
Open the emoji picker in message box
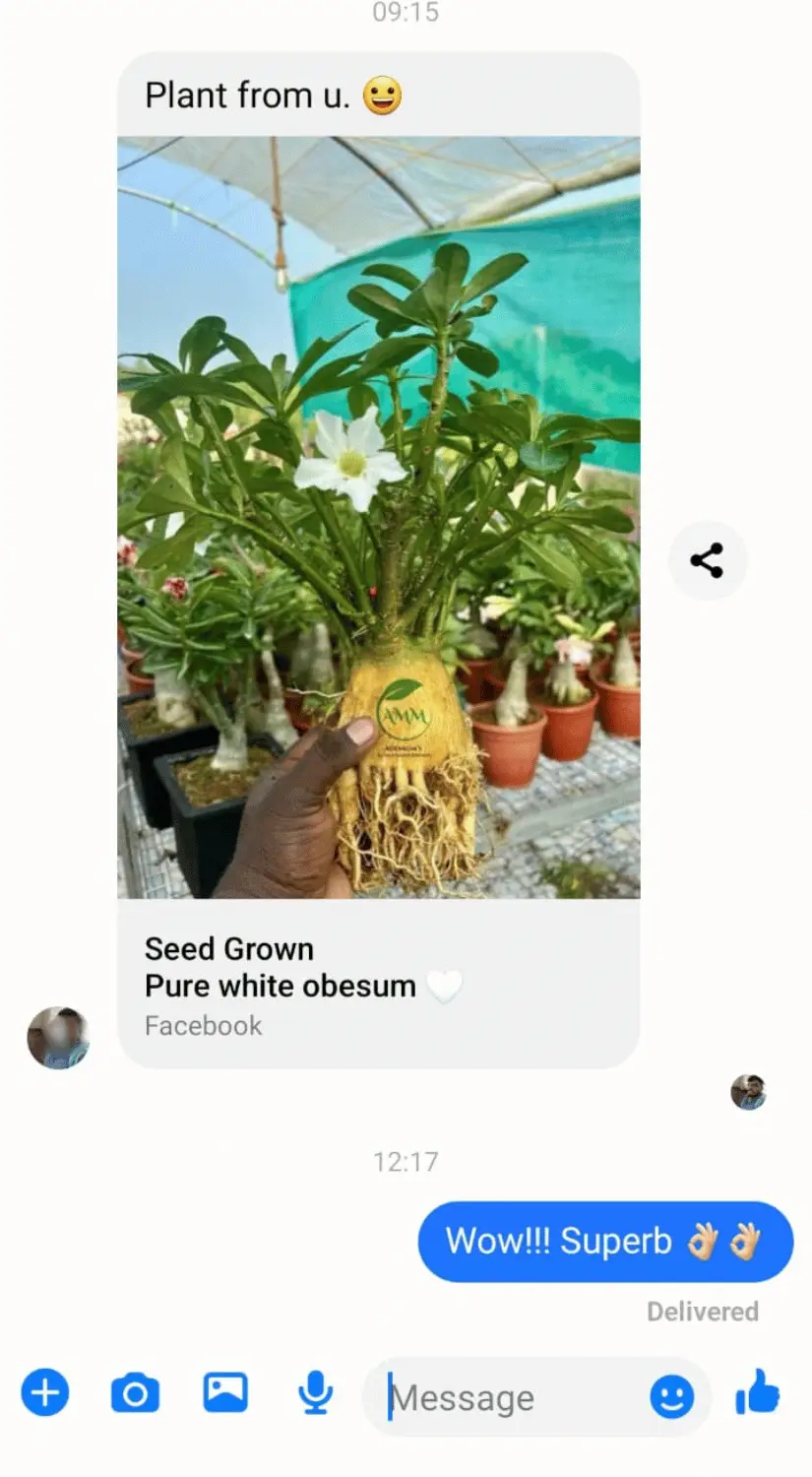click(671, 1396)
